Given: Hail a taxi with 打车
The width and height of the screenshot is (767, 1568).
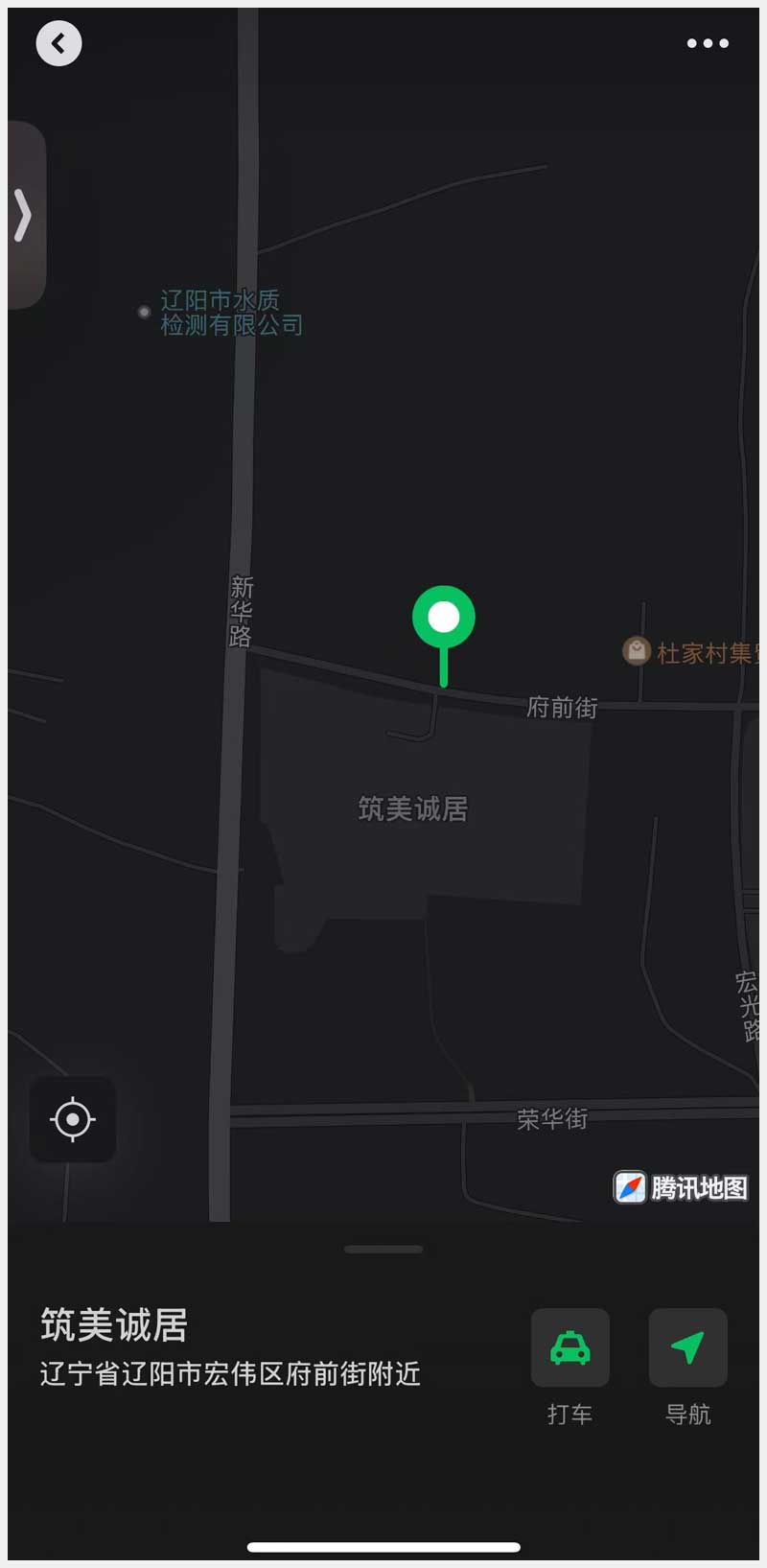Looking at the screenshot, I should coord(570,1347).
